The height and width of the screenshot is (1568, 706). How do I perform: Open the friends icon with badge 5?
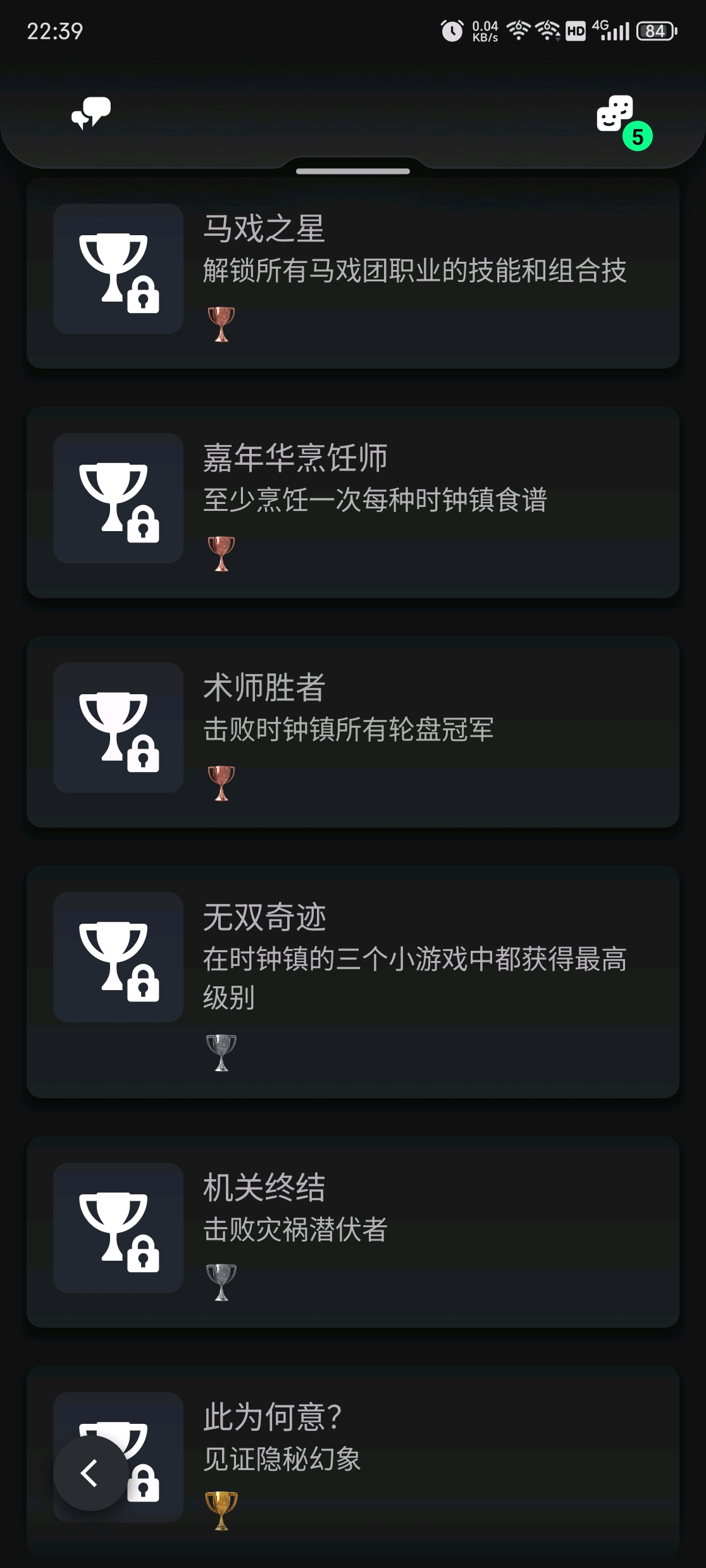tap(616, 114)
